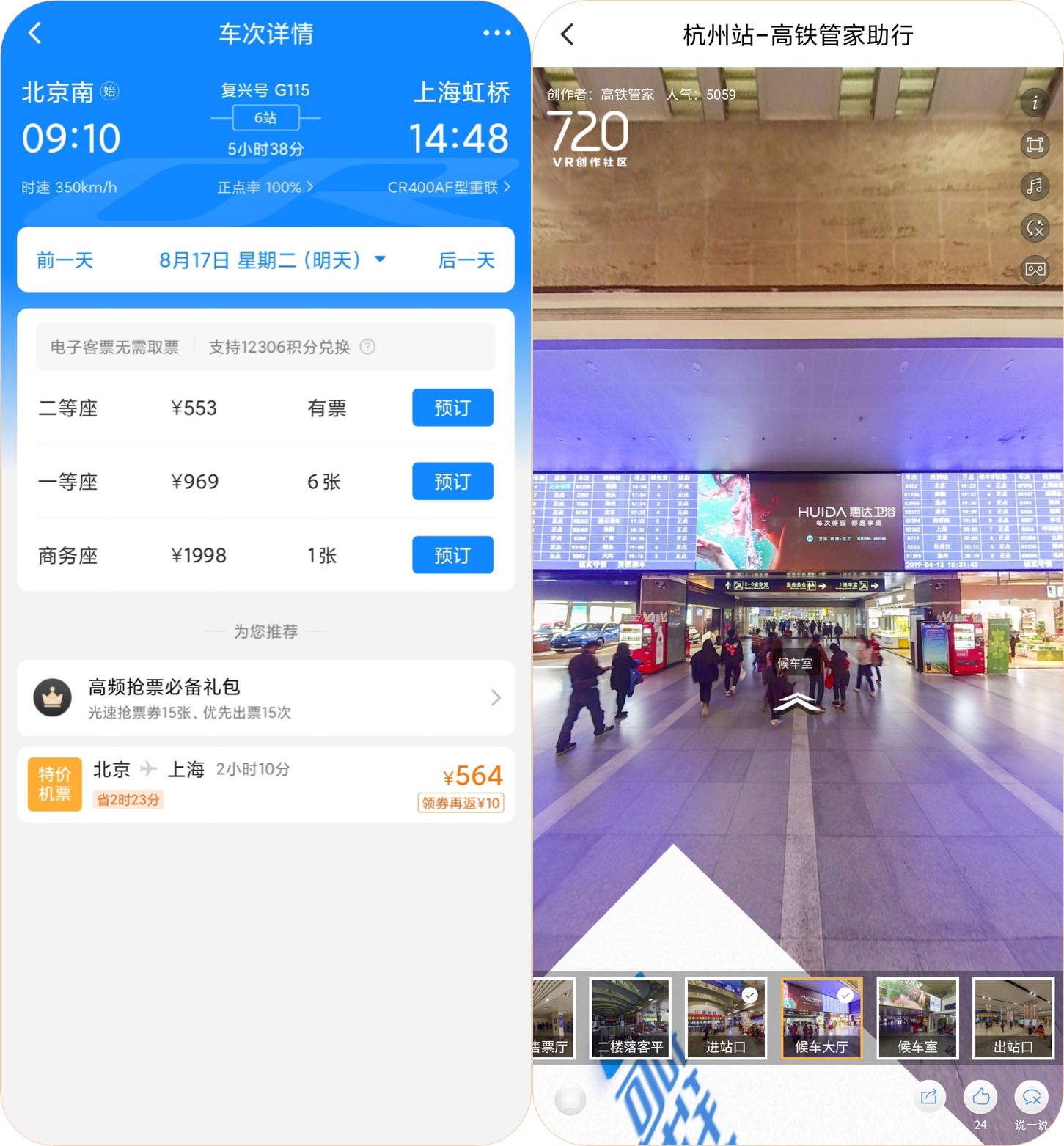The width and height of the screenshot is (1064, 1146).
Task: Book a second class seat for ¥553
Action: [452, 408]
